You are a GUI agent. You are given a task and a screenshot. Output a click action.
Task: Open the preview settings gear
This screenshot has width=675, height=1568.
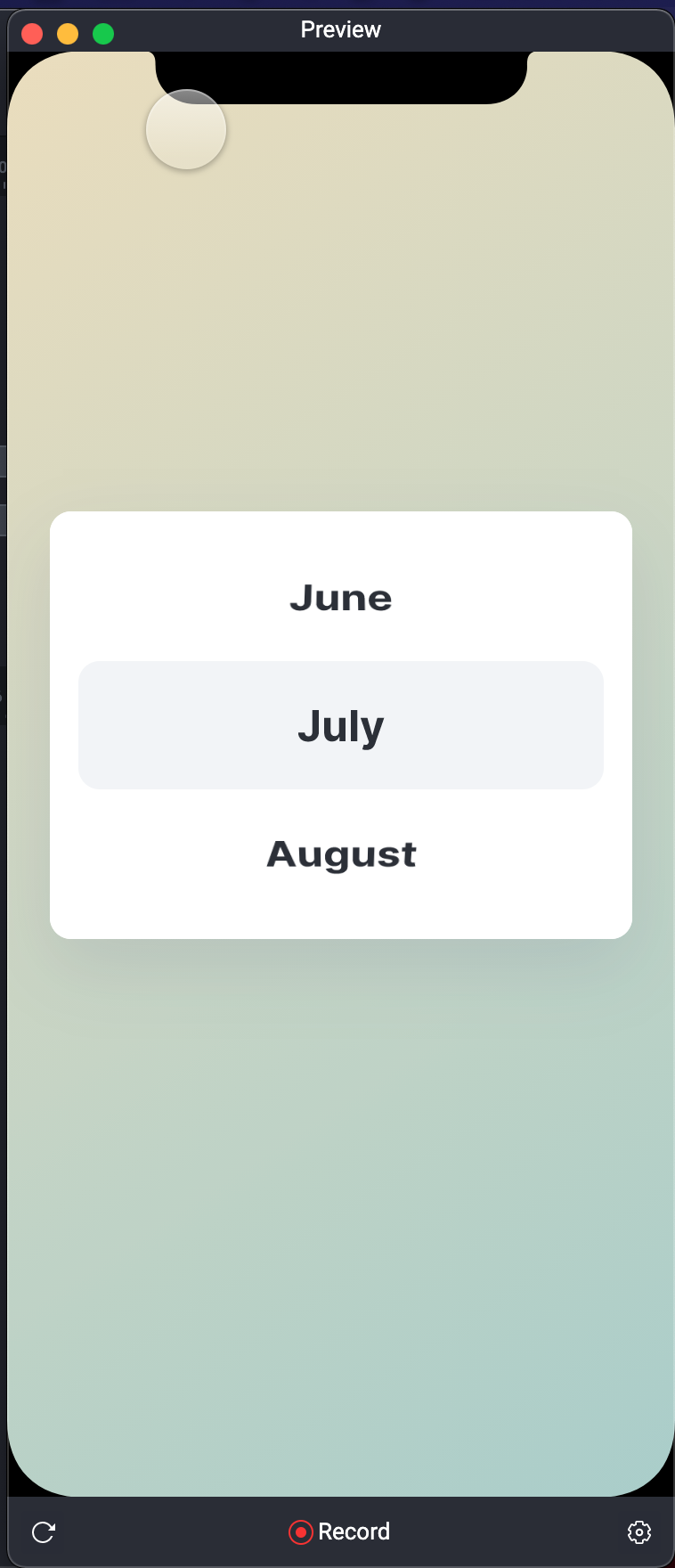click(638, 1531)
